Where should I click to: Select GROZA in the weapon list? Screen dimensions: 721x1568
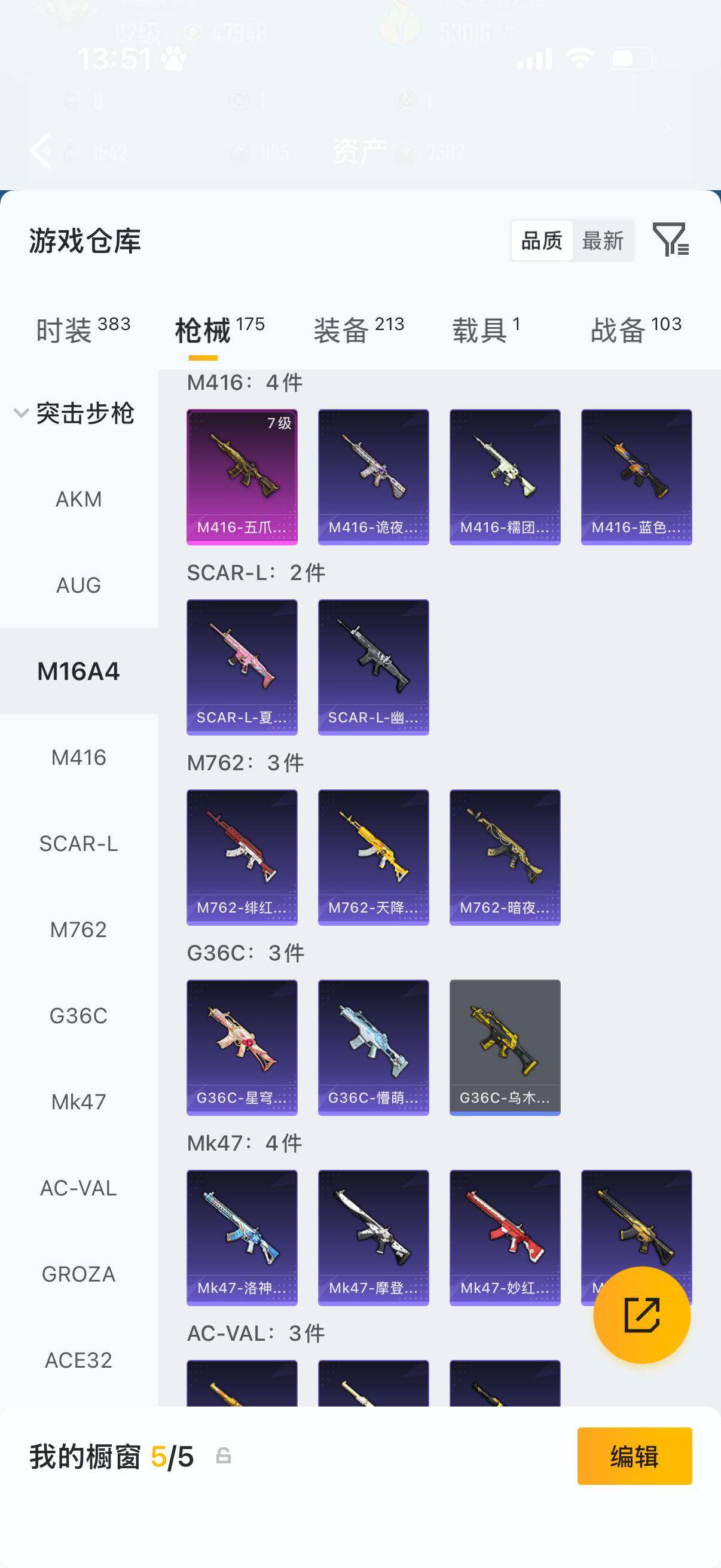(x=78, y=1274)
